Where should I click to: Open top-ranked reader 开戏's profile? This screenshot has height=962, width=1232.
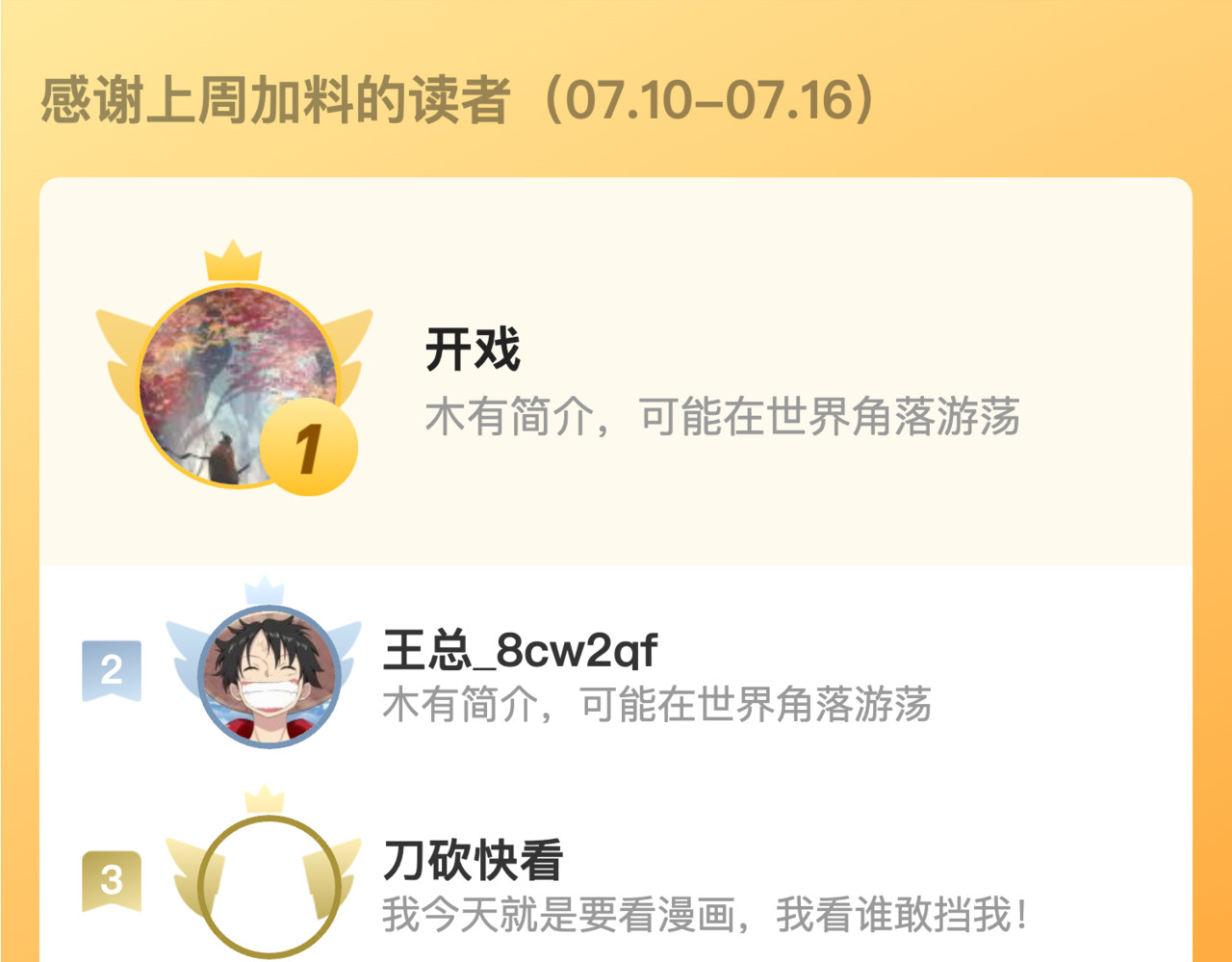[473, 350]
